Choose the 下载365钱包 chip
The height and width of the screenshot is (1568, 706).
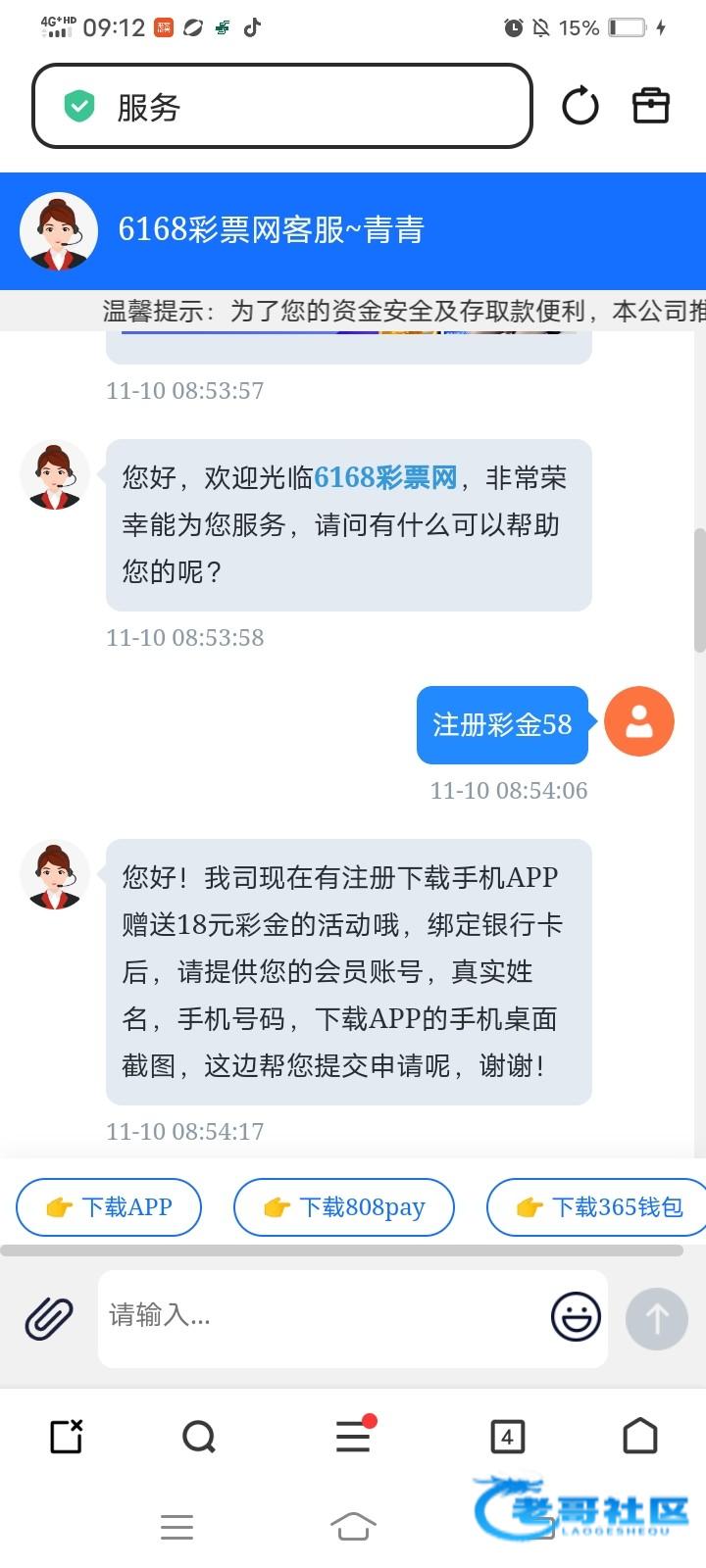click(598, 1207)
